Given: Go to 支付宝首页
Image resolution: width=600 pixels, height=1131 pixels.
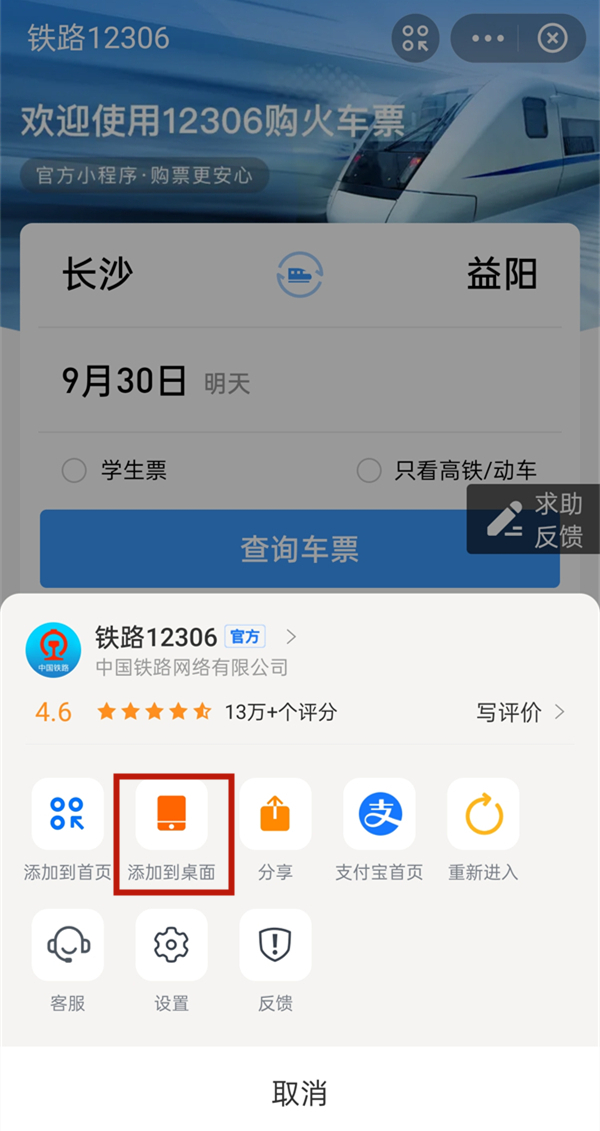Looking at the screenshot, I should (379, 815).
